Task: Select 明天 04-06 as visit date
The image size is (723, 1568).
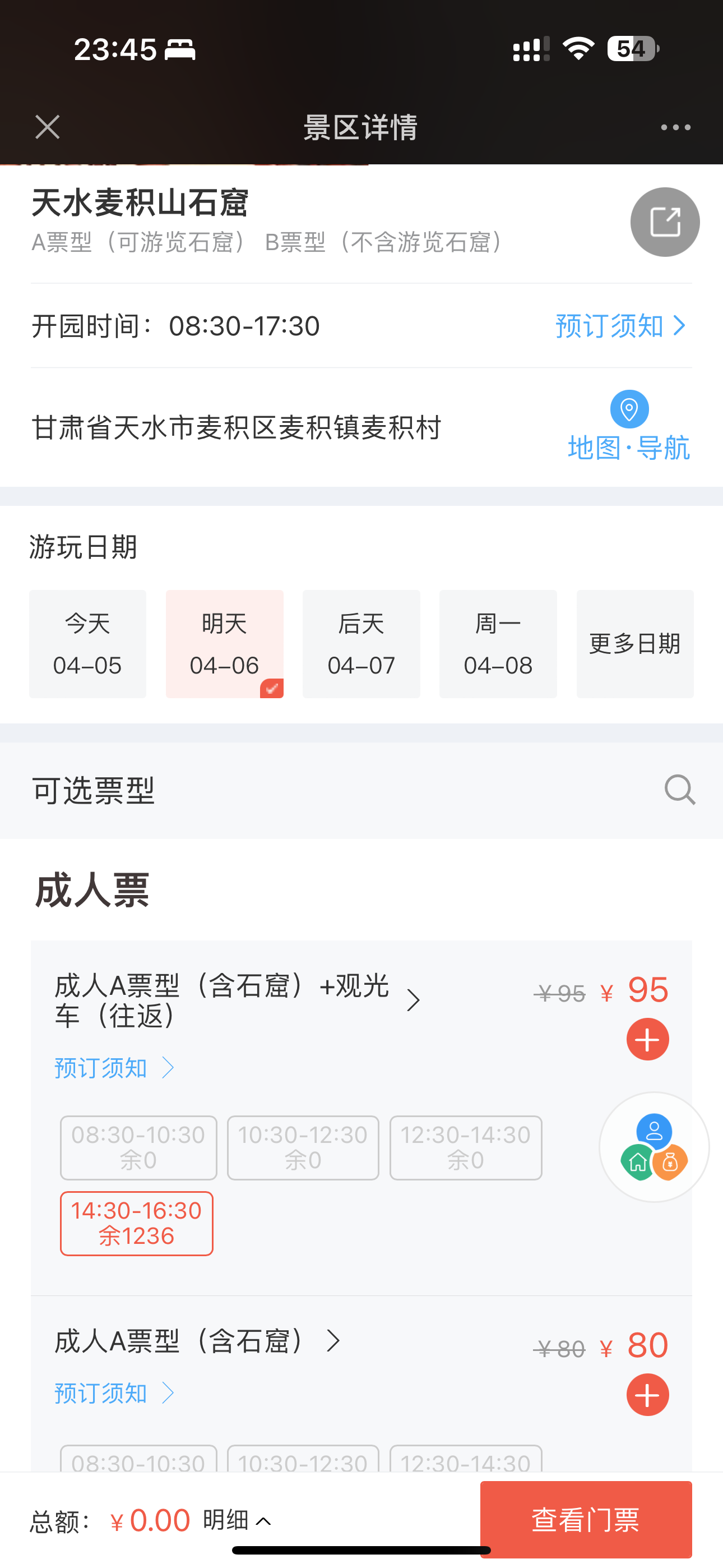Action: (x=225, y=643)
